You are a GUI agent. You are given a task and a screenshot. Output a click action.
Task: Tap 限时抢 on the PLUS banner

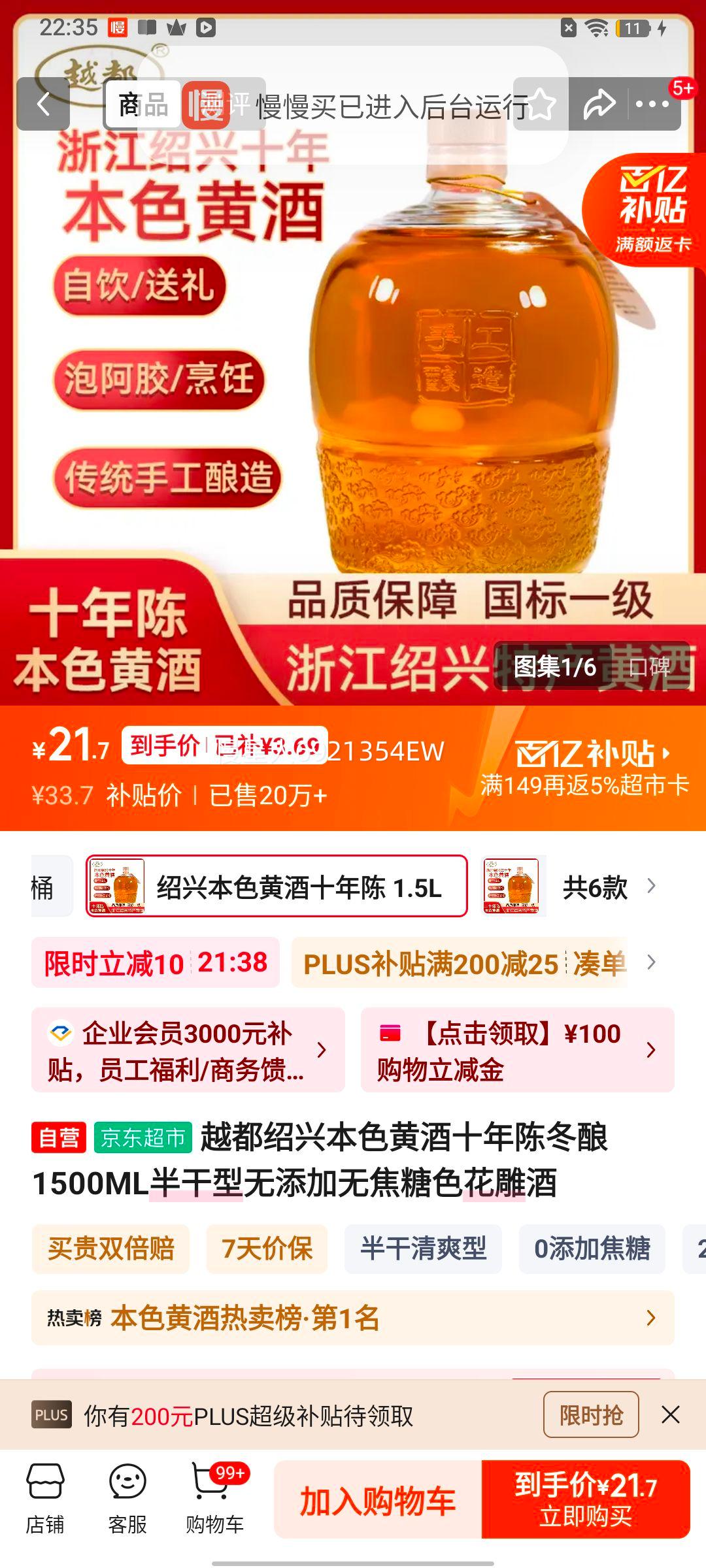coord(590,1415)
